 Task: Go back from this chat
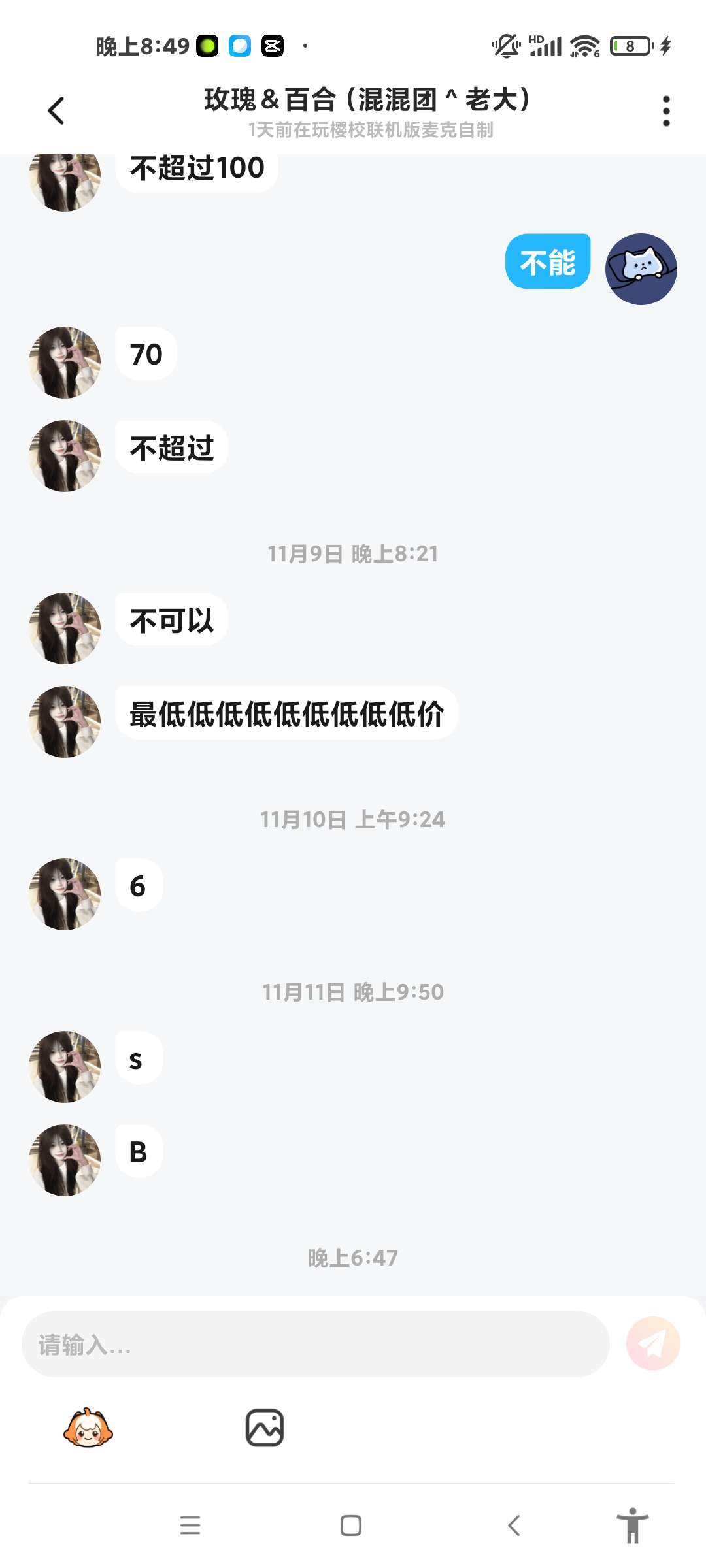(x=56, y=110)
